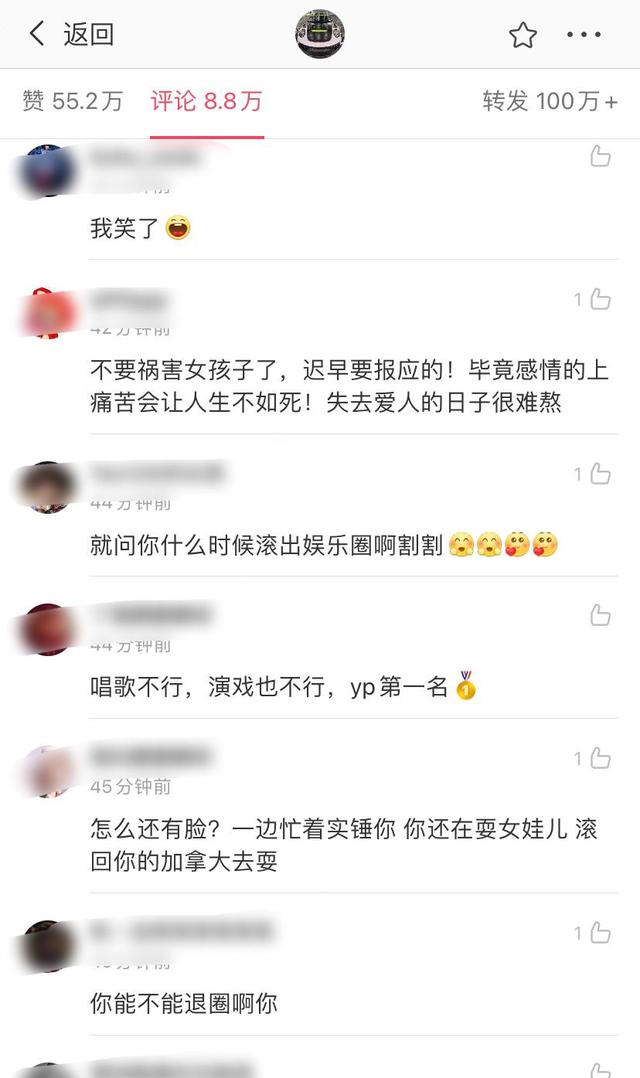Image resolution: width=640 pixels, height=1078 pixels.
Task: Like the comment 就问你什么时候滚出娱乐圈啊割割
Action: [x=599, y=473]
